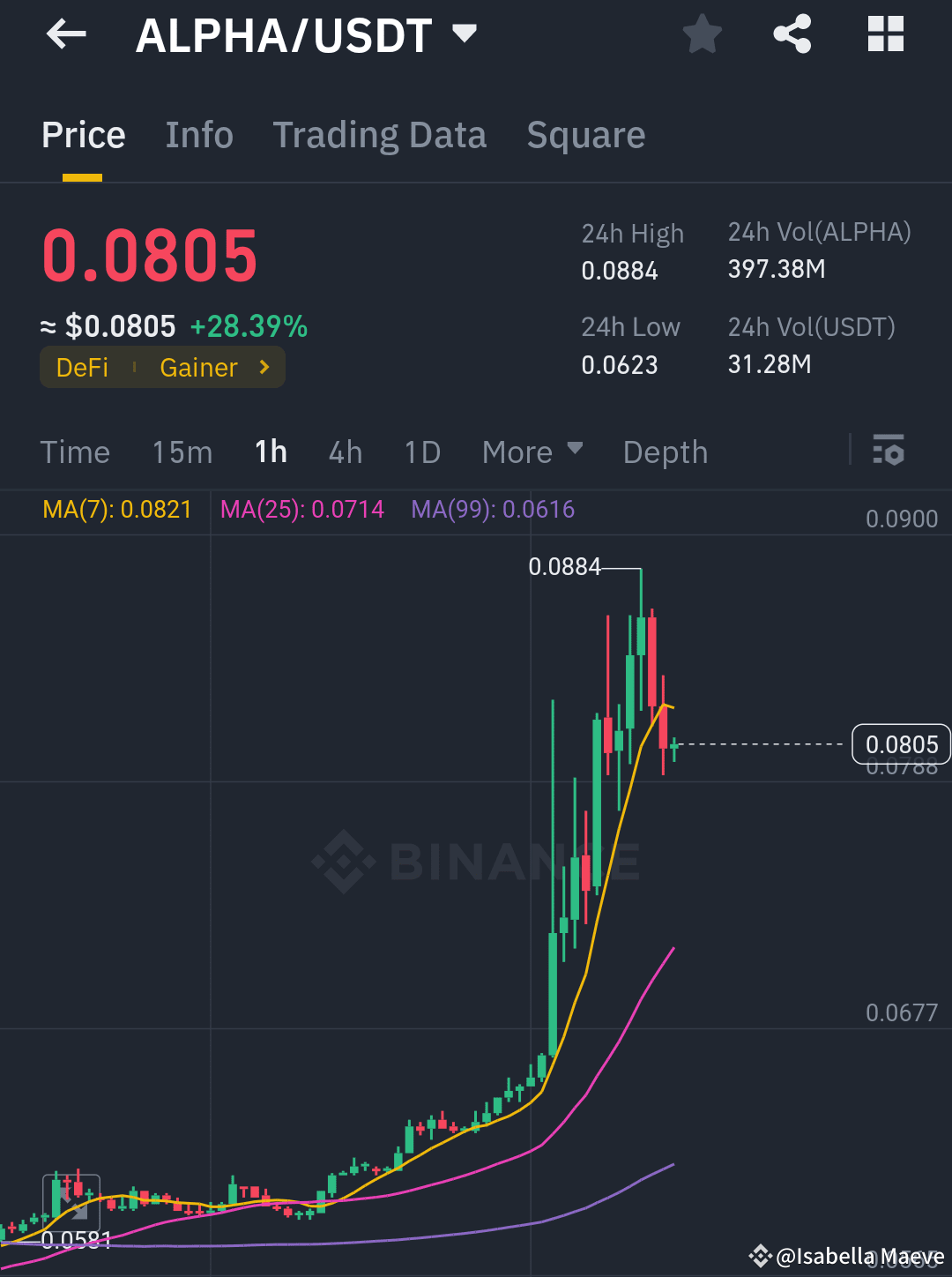This screenshot has height=1277, width=952.
Task: Click the current price label 0.0805
Action: click(x=901, y=744)
